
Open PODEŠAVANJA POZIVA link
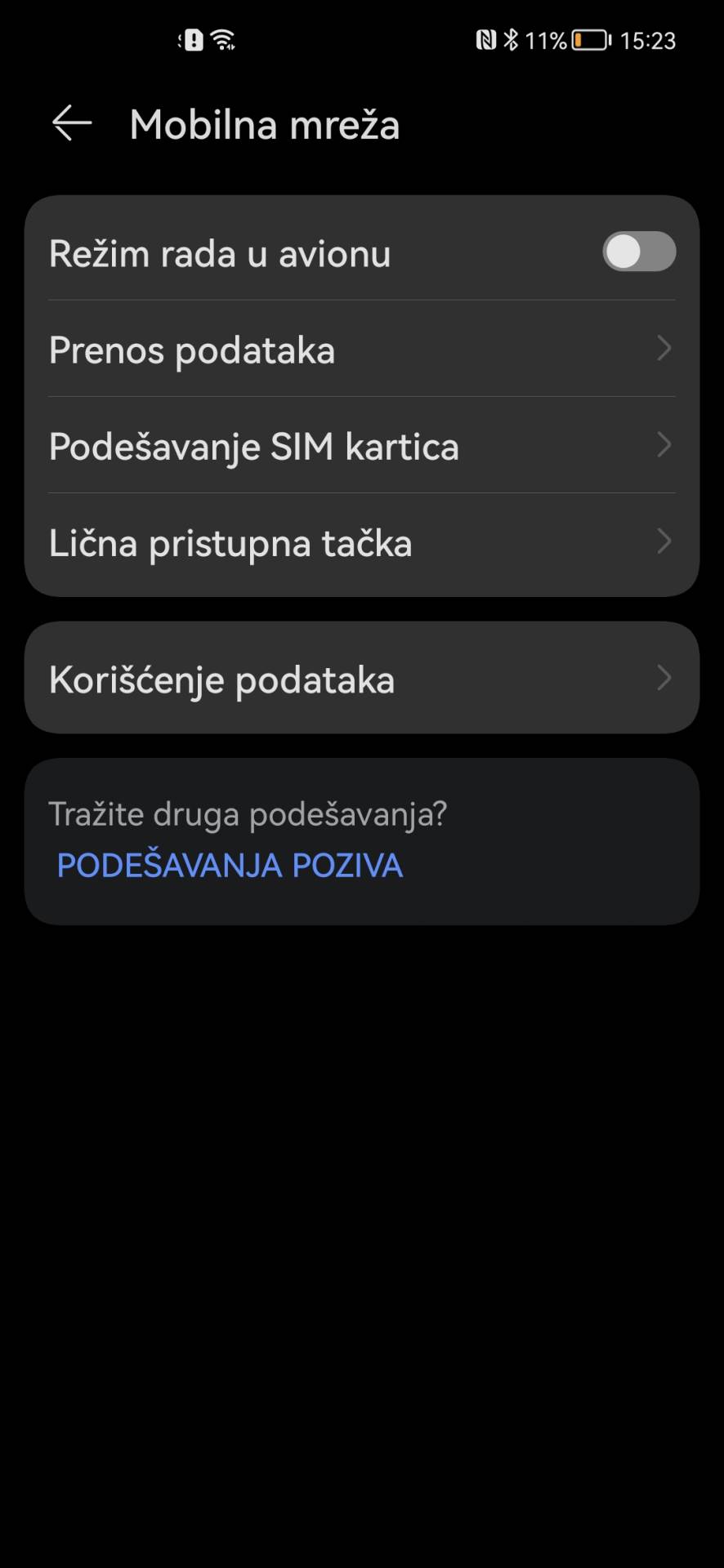tap(230, 865)
